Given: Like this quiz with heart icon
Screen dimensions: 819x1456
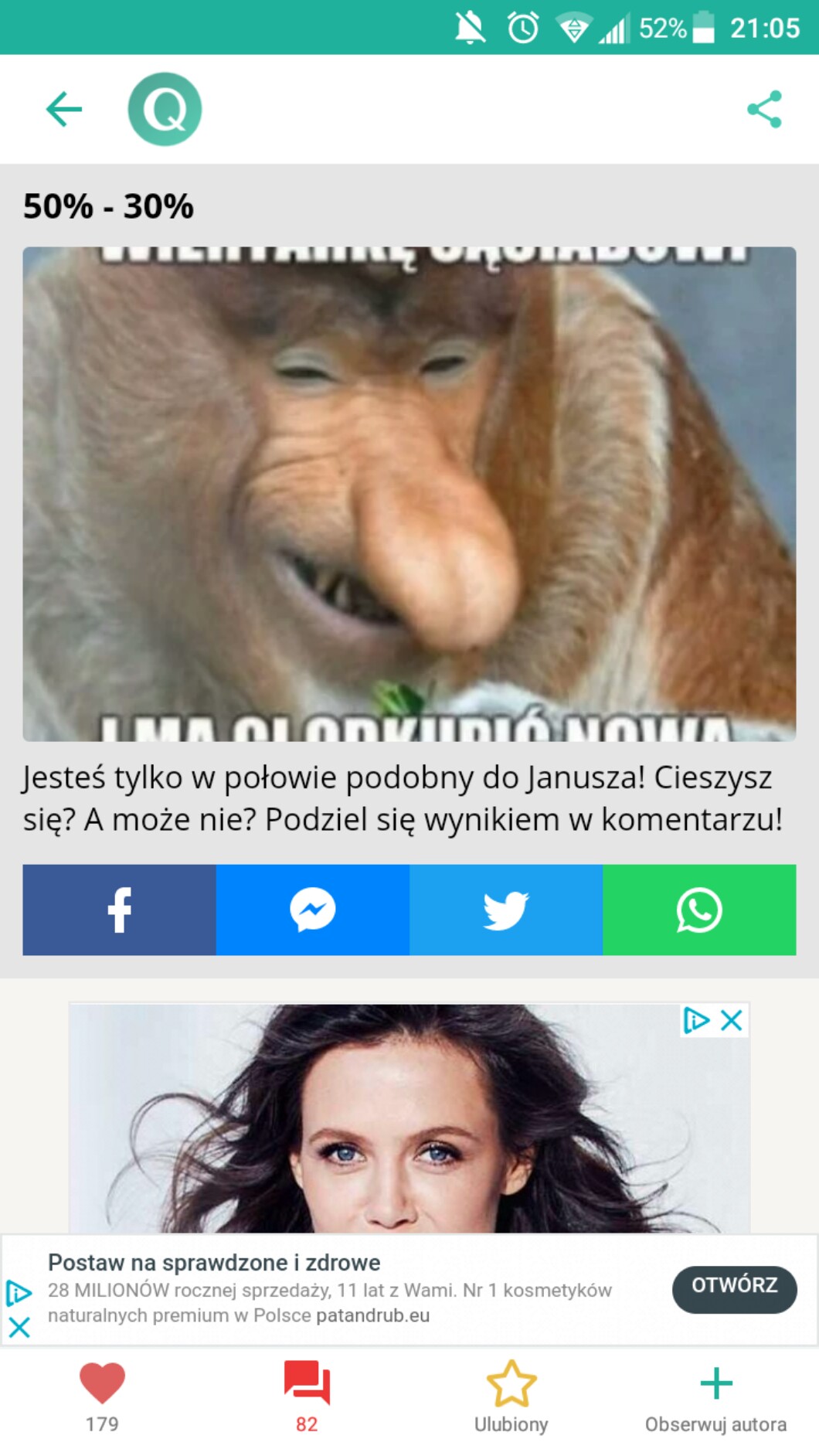Looking at the screenshot, I should click(x=102, y=1383).
